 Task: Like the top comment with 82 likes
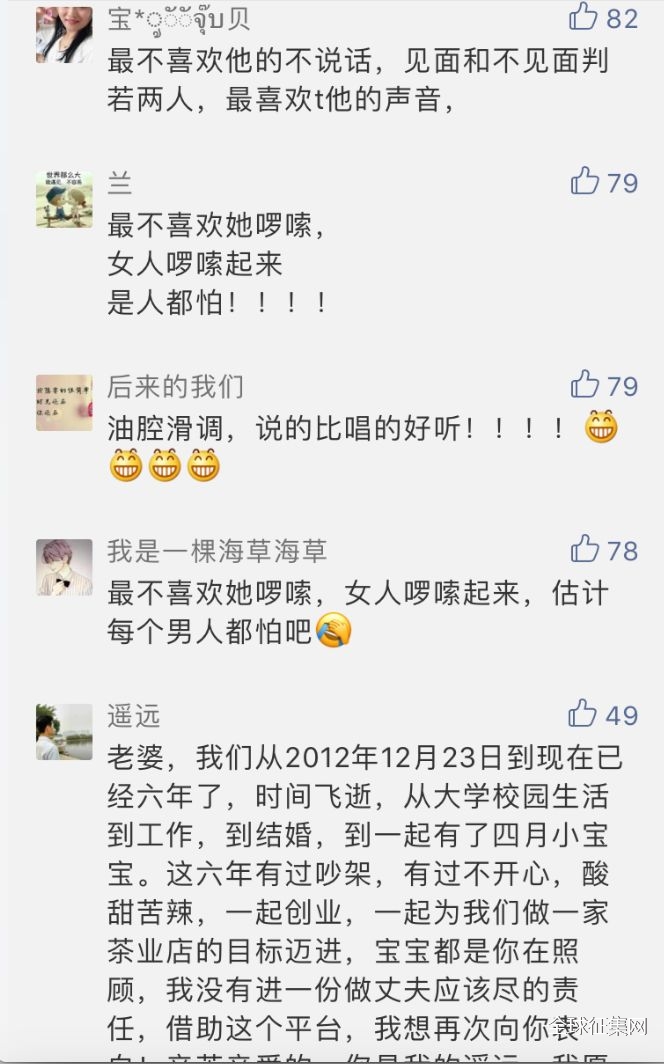click(x=583, y=16)
